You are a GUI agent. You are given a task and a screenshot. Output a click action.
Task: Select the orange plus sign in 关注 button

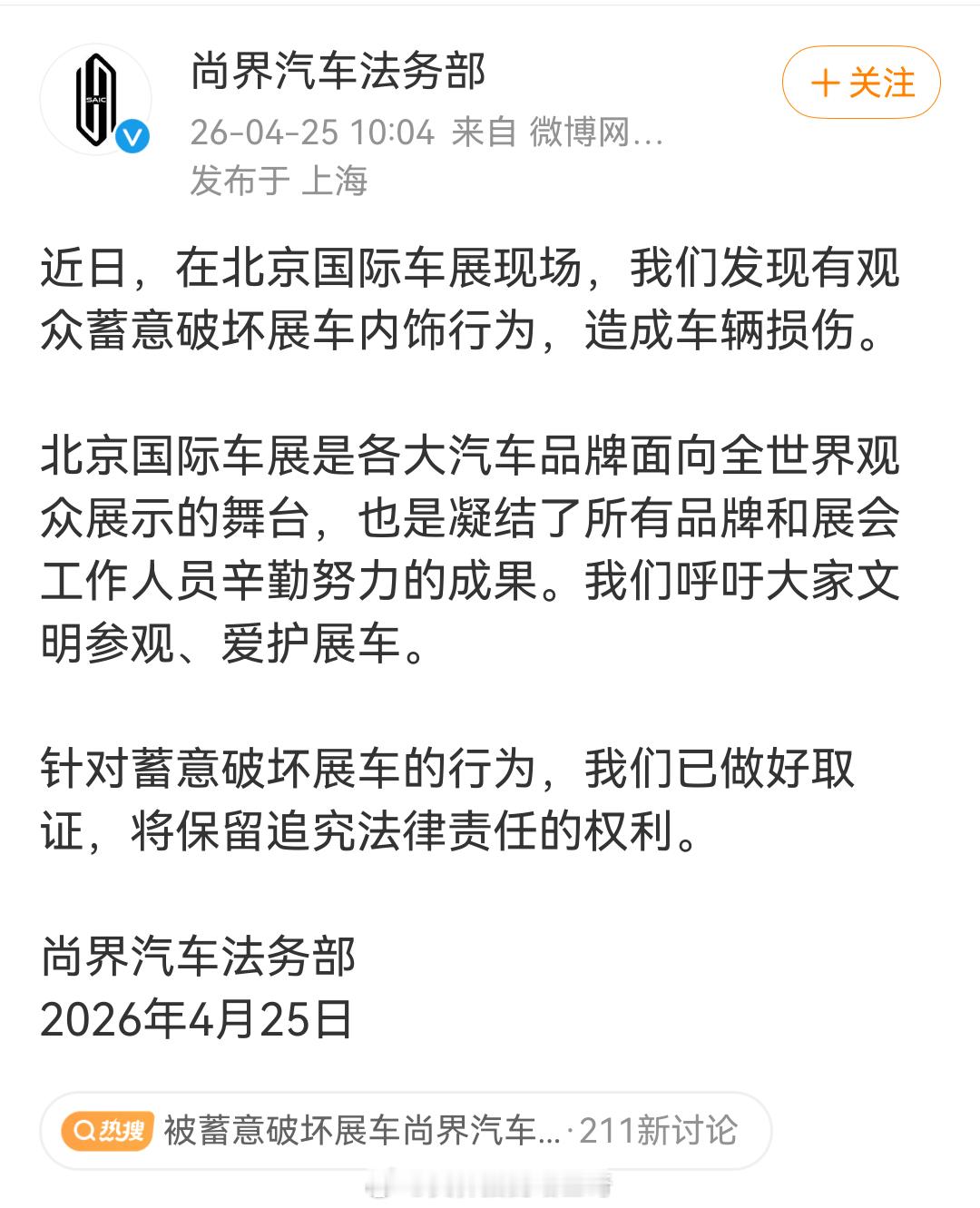(828, 82)
